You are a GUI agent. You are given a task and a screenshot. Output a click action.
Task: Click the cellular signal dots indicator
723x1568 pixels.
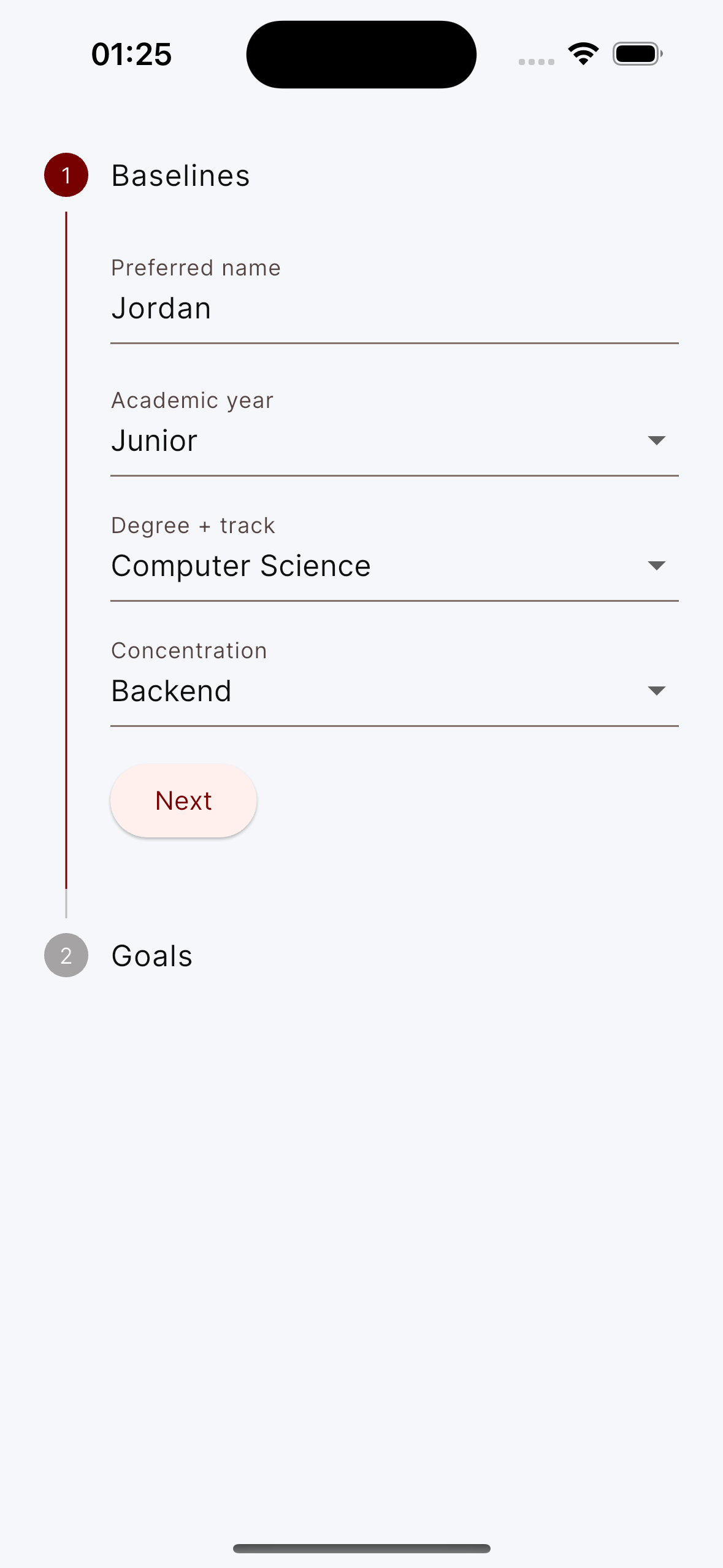pyautogui.click(x=535, y=61)
